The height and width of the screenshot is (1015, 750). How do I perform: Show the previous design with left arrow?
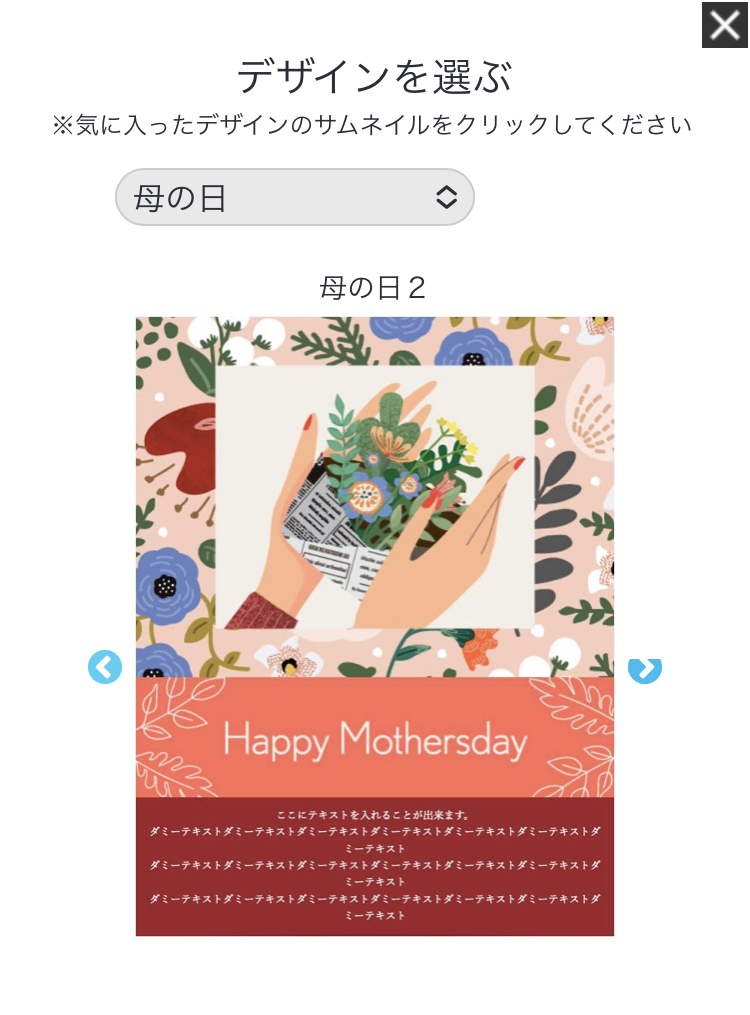pos(105,667)
